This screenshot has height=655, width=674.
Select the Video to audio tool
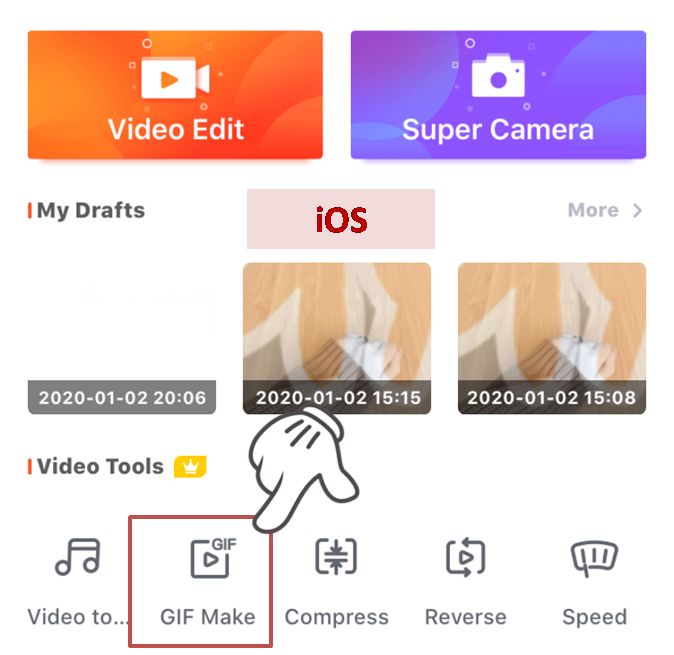tap(77, 580)
